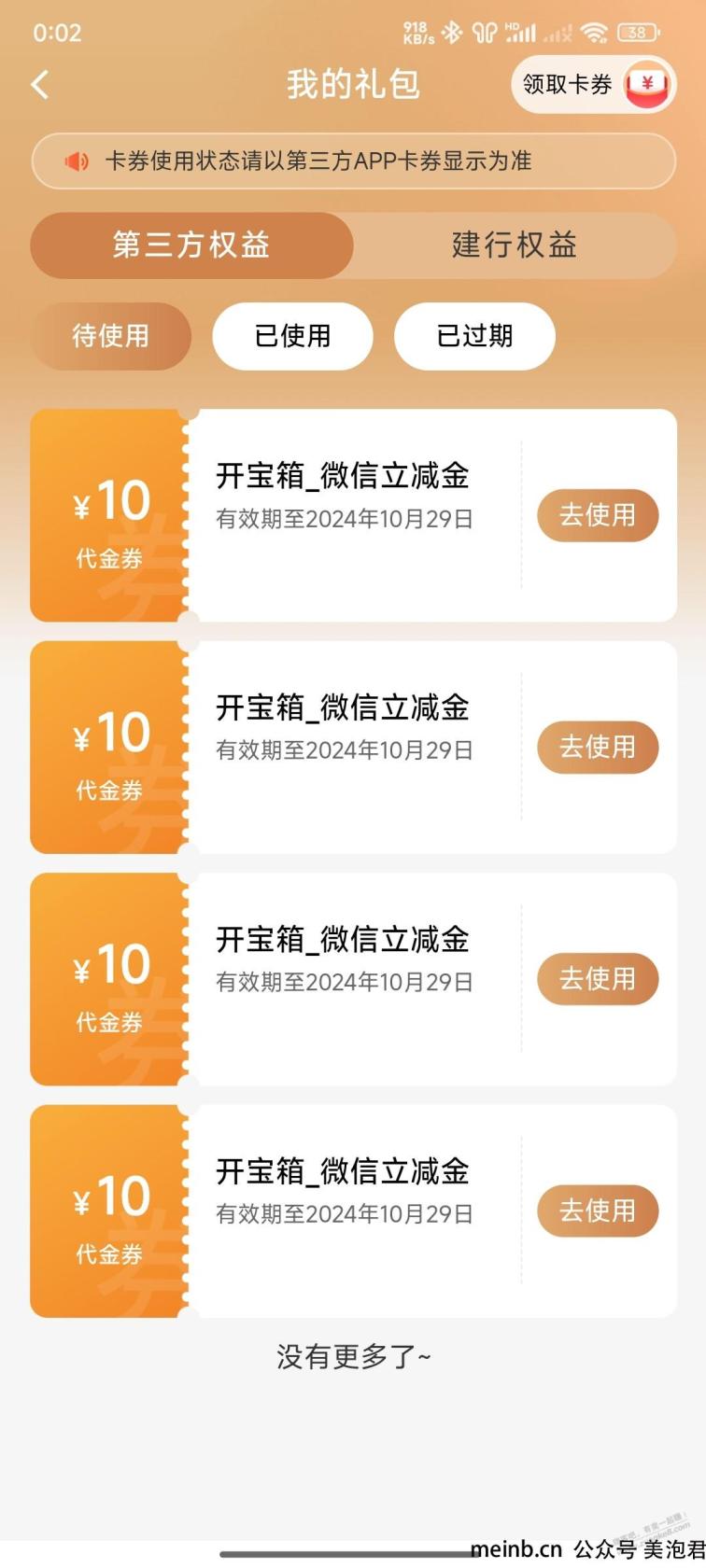Switch to the 建行权益 tab
Image resolution: width=706 pixels, height=1568 pixels.
515,245
